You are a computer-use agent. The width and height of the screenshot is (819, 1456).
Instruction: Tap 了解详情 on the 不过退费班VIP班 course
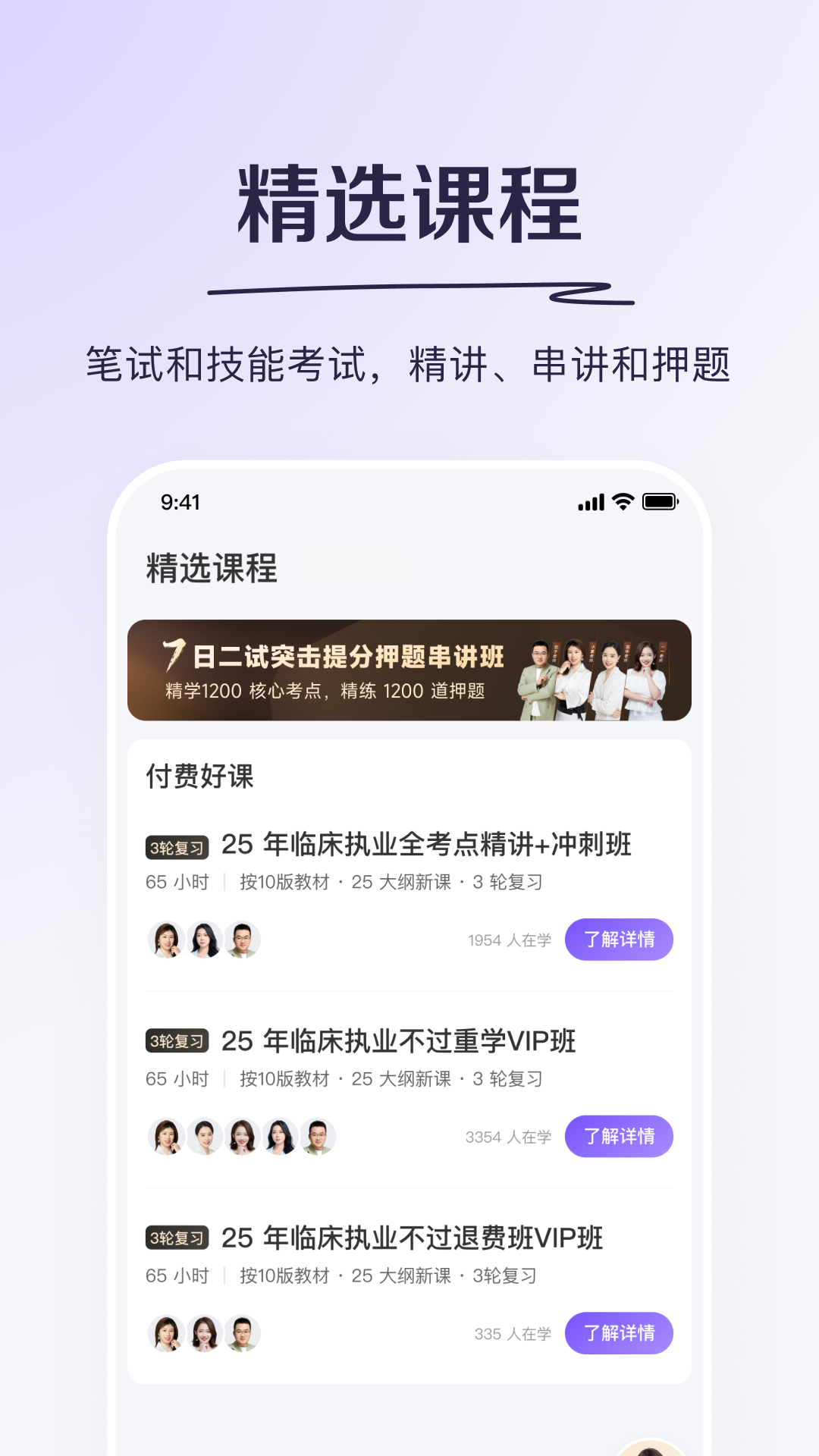(619, 1333)
